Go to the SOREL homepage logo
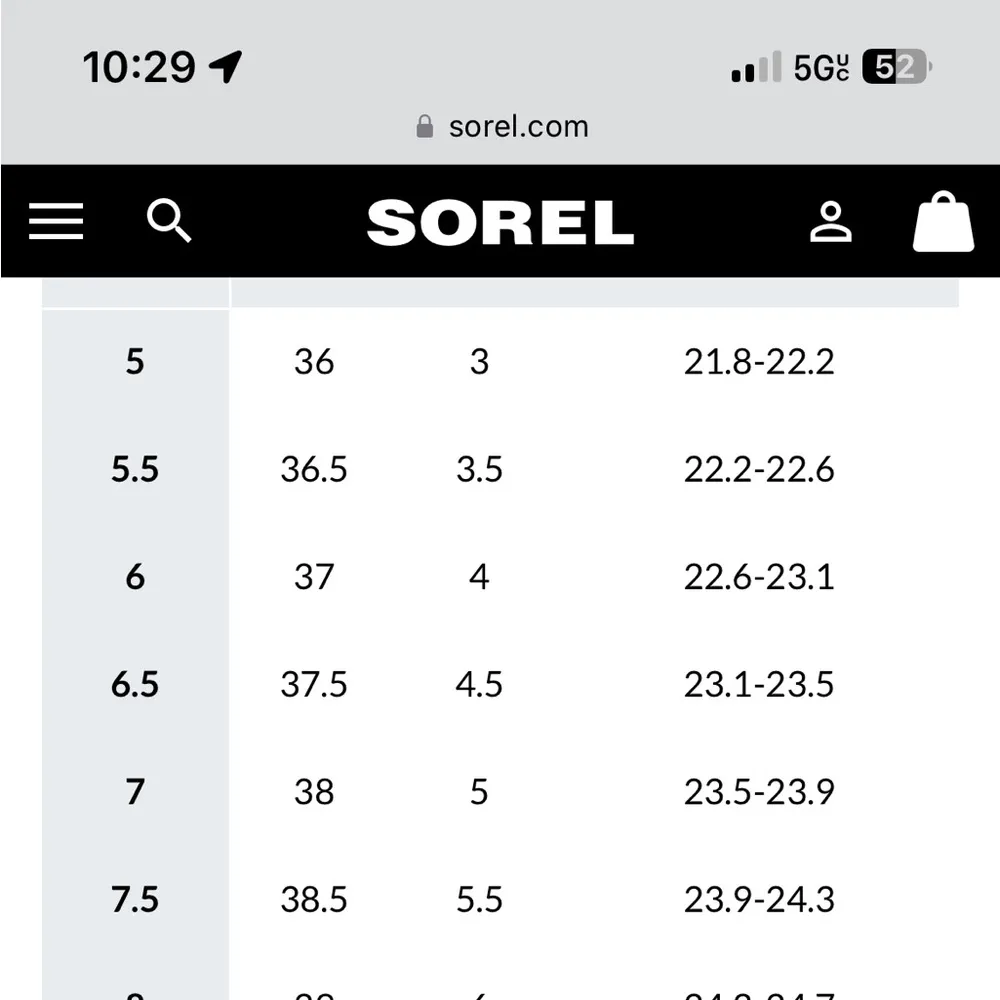1000x1000 pixels. coord(500,222)
